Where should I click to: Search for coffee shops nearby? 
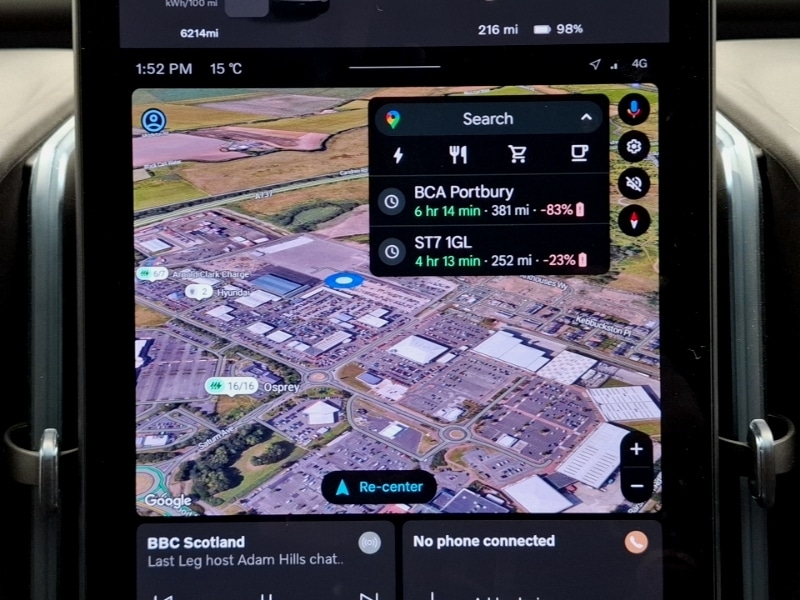tap(578, 155)
